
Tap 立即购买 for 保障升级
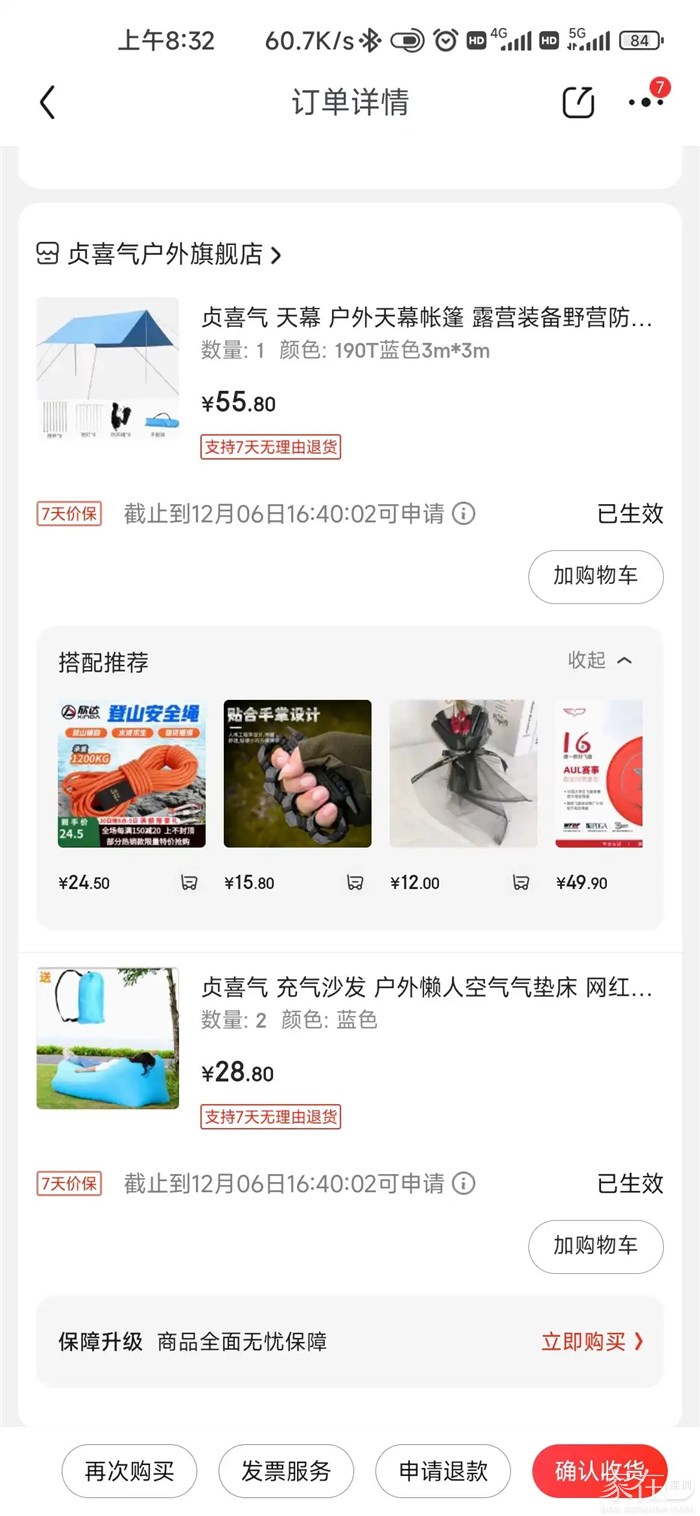click(592, 1341)
